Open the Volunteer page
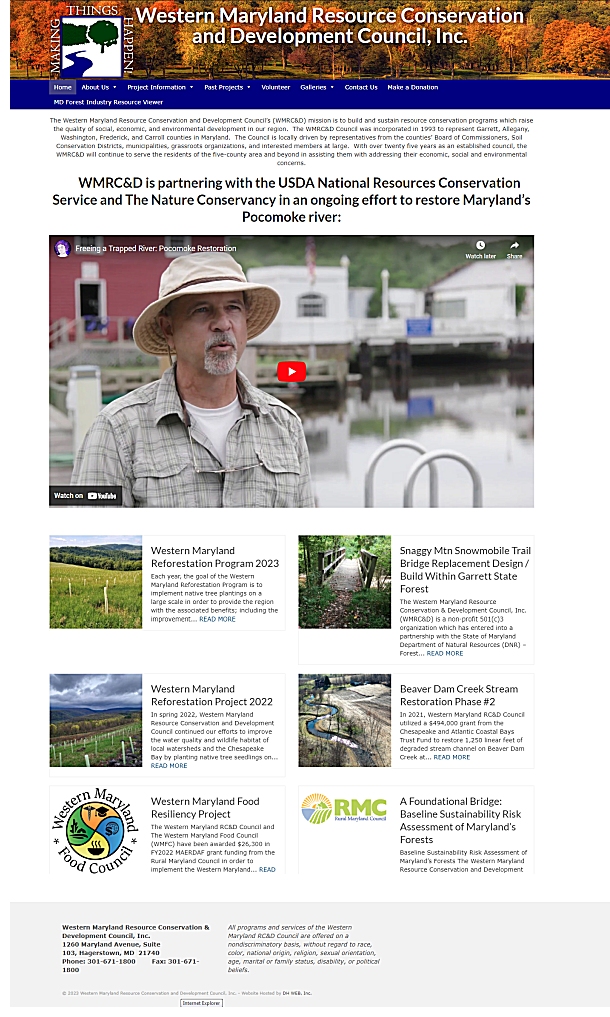The width and height of the screenshot is (610, 1017). click(275, 87)
